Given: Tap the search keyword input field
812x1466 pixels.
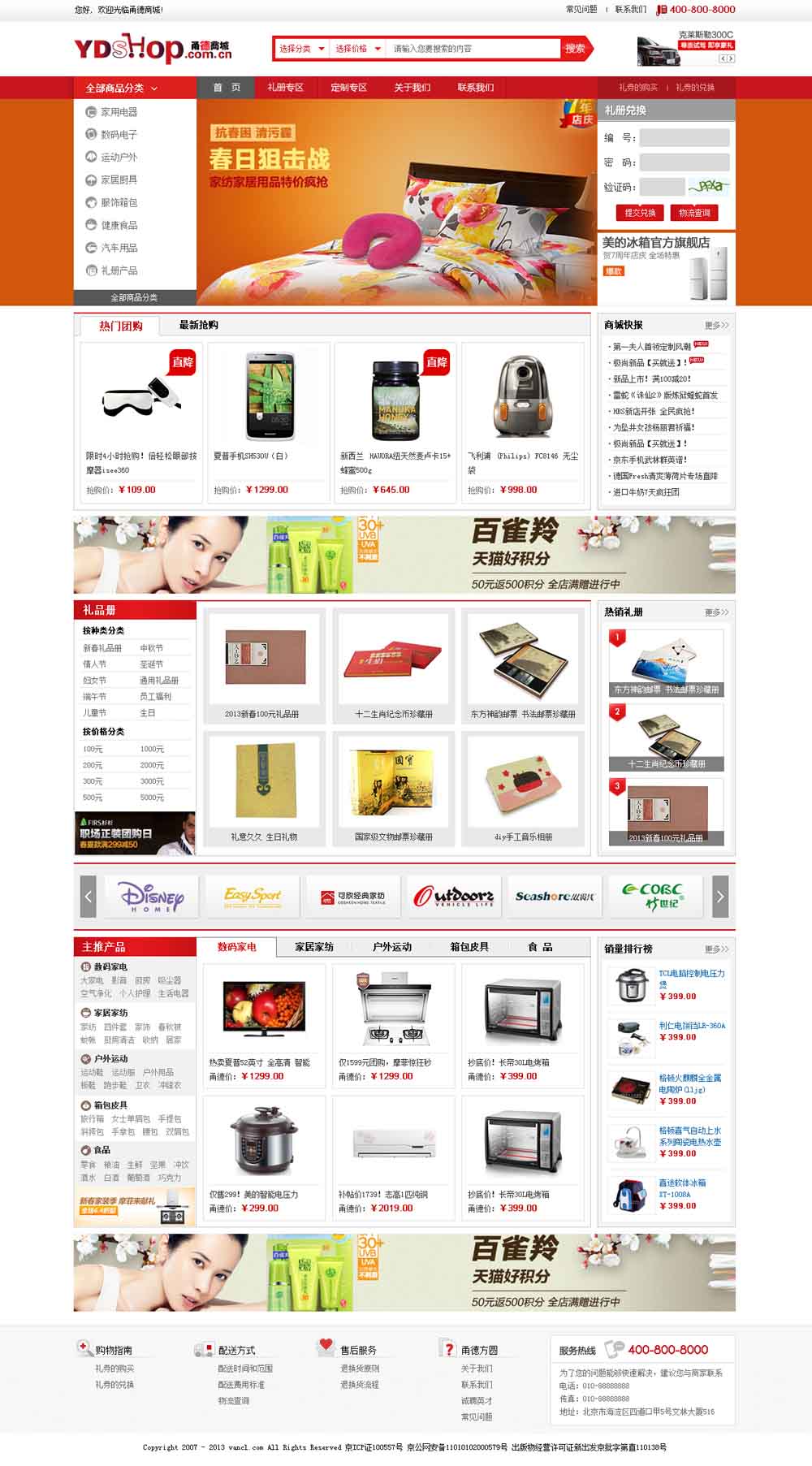Looking at the screenshot, I should tap(471, 49).
